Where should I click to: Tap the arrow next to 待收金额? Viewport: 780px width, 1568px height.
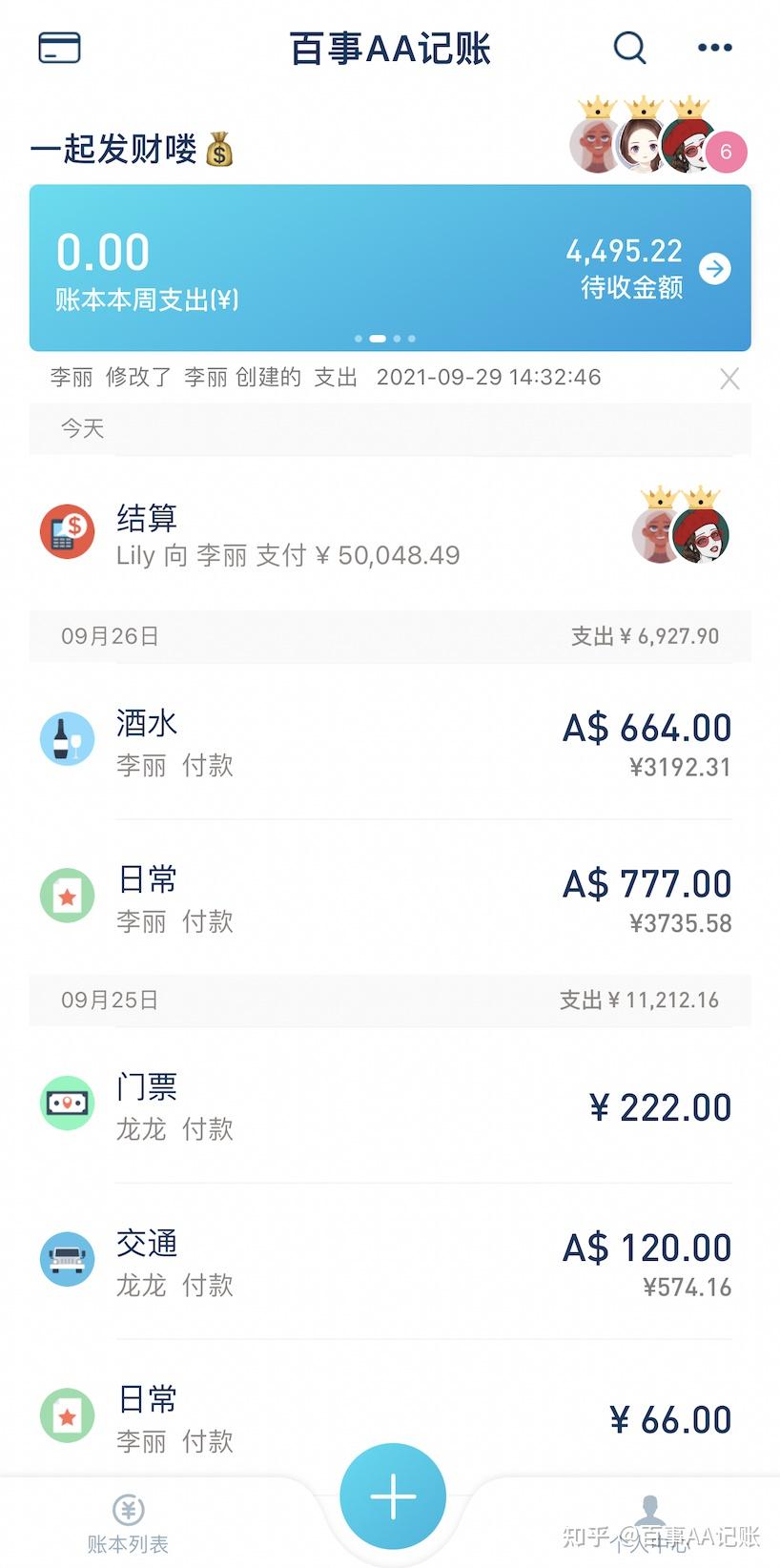715,269
